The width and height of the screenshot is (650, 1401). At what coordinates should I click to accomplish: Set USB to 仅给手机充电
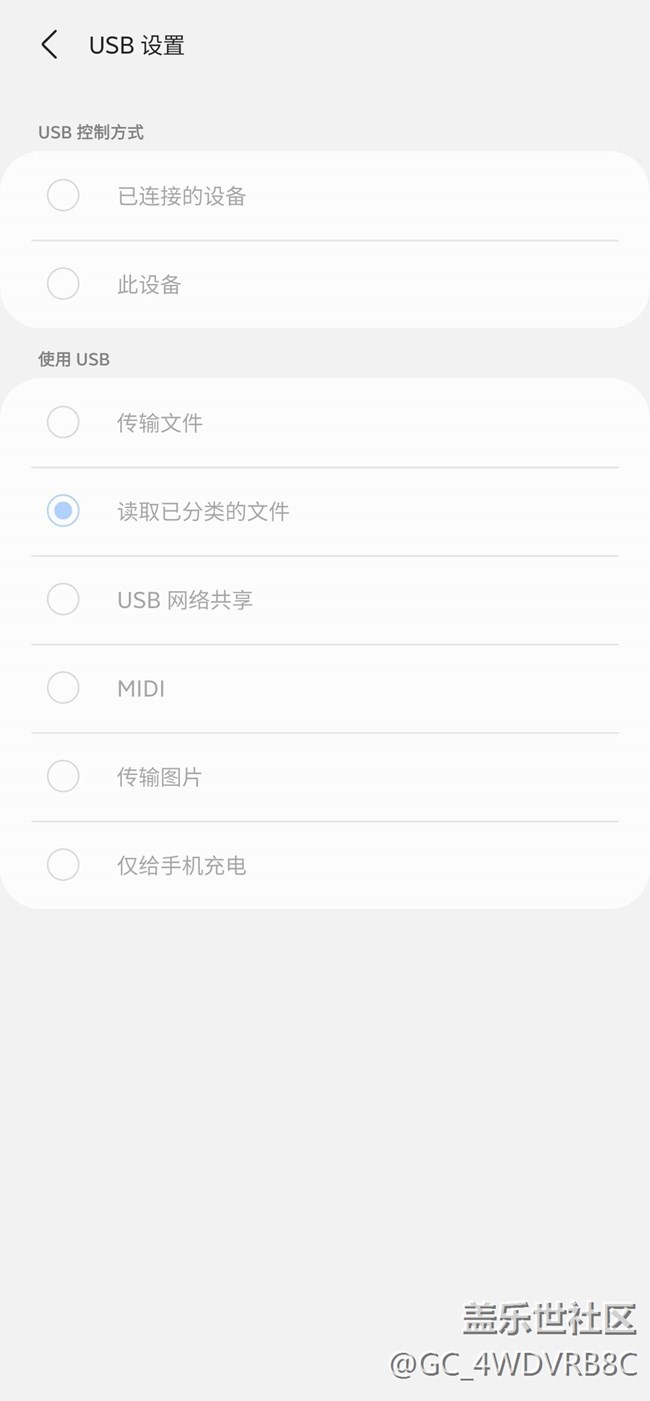pyautogui.click(x=63, y=865)
